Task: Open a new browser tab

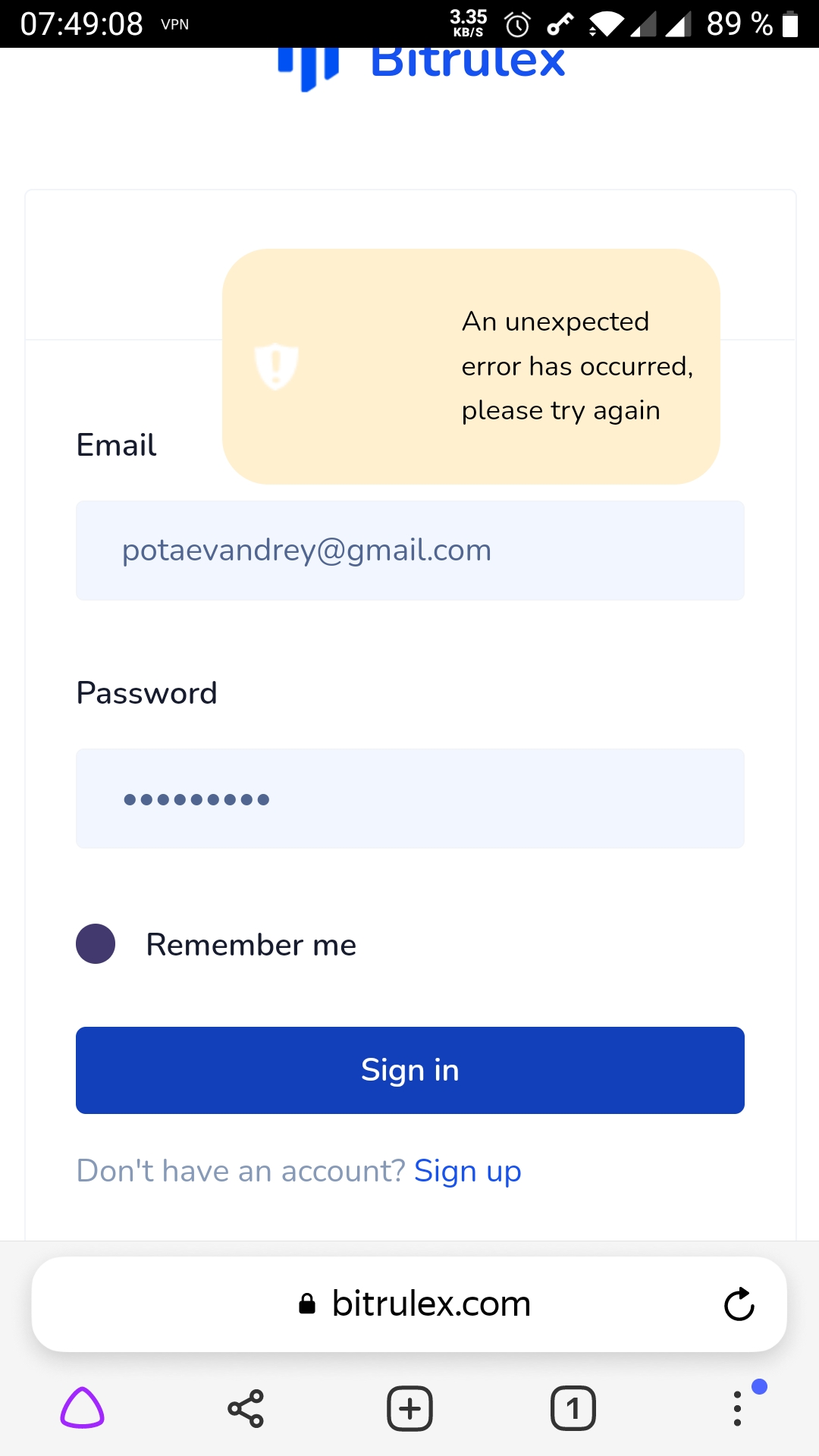Action: [x=409, y=1409]
